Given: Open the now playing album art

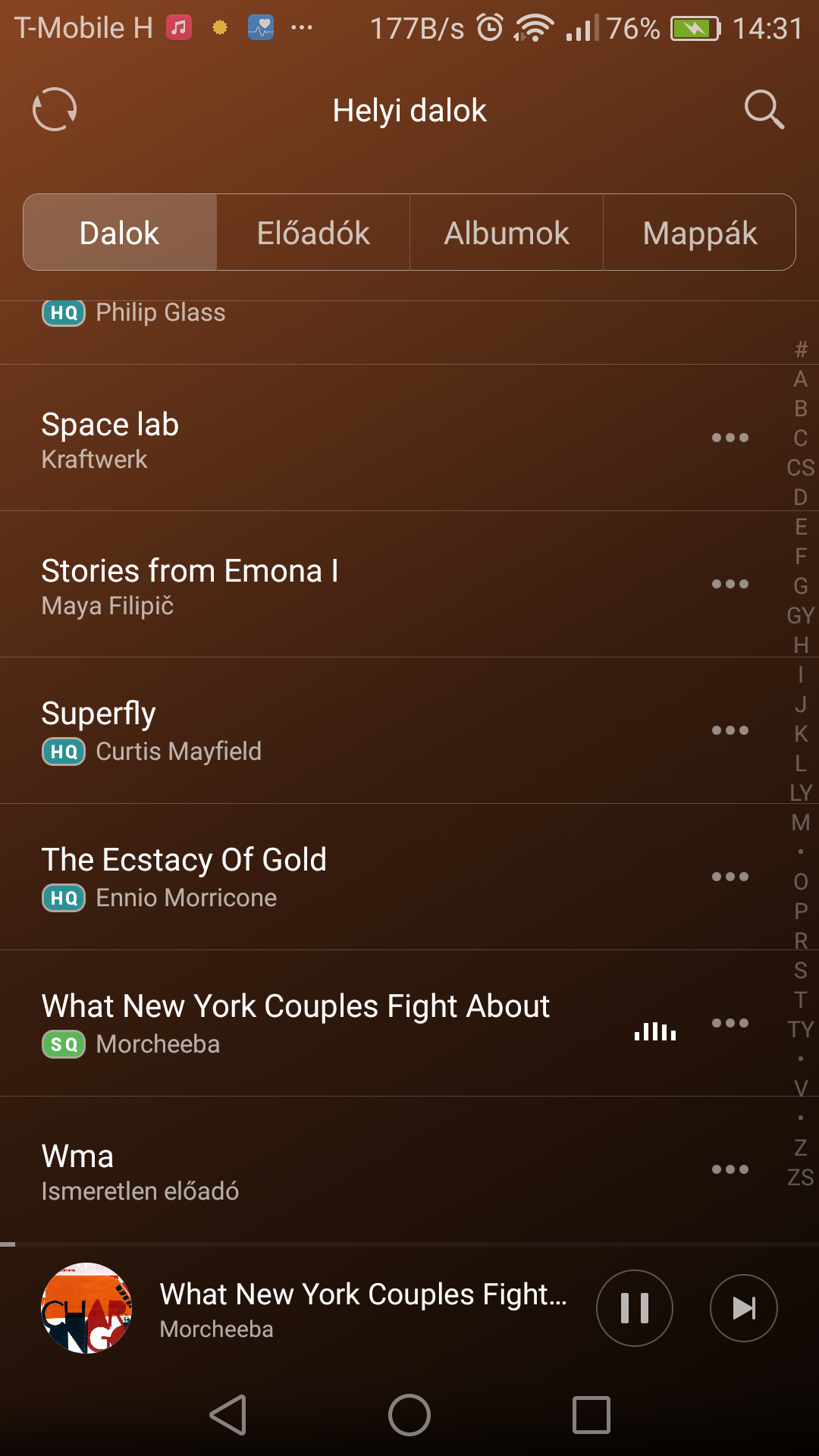Looking at the screenshot, I should tap(86, 1308).
